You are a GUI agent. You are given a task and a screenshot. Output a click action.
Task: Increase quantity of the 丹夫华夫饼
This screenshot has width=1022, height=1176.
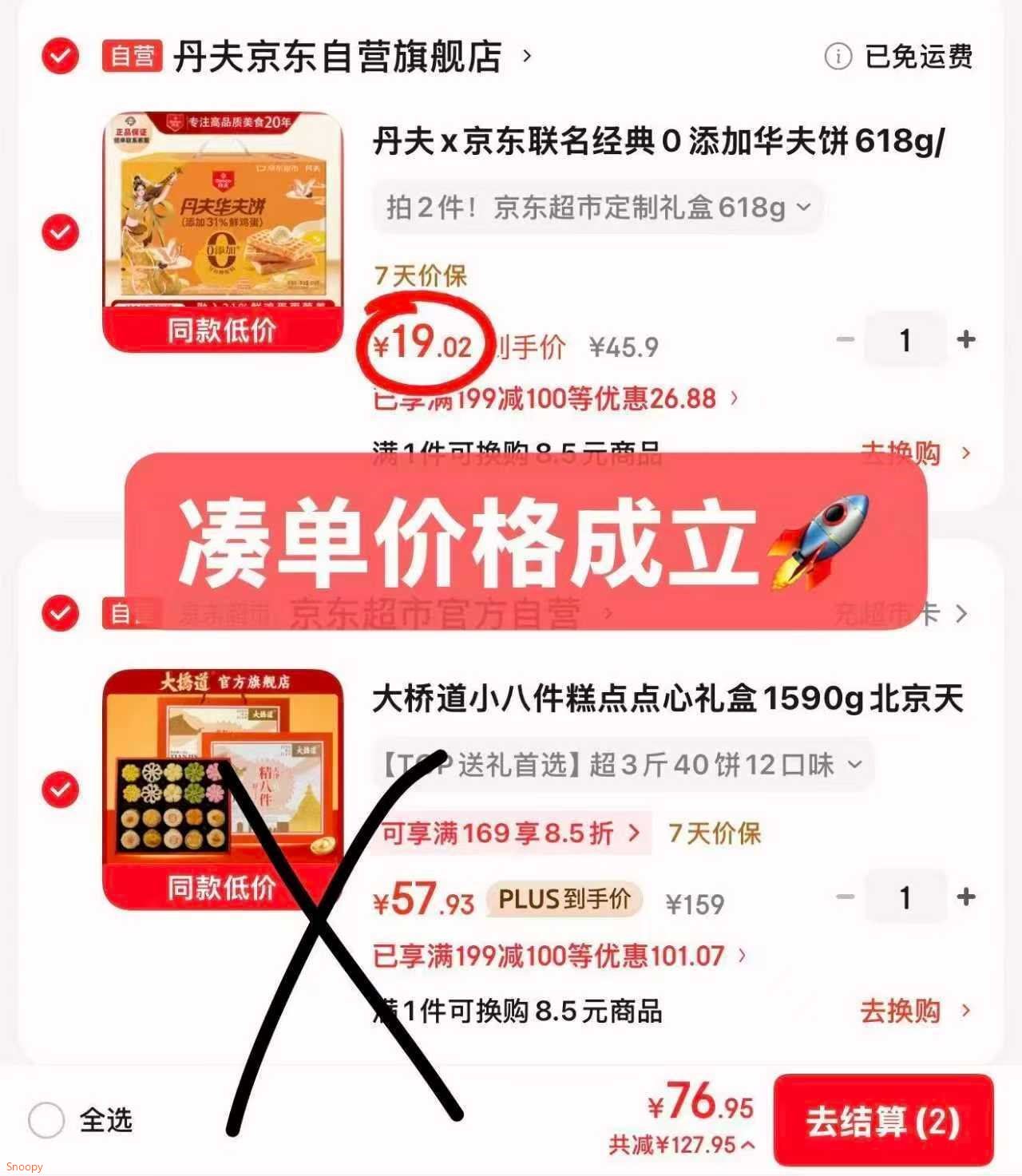pyautogui.click(x=966, y=340)
